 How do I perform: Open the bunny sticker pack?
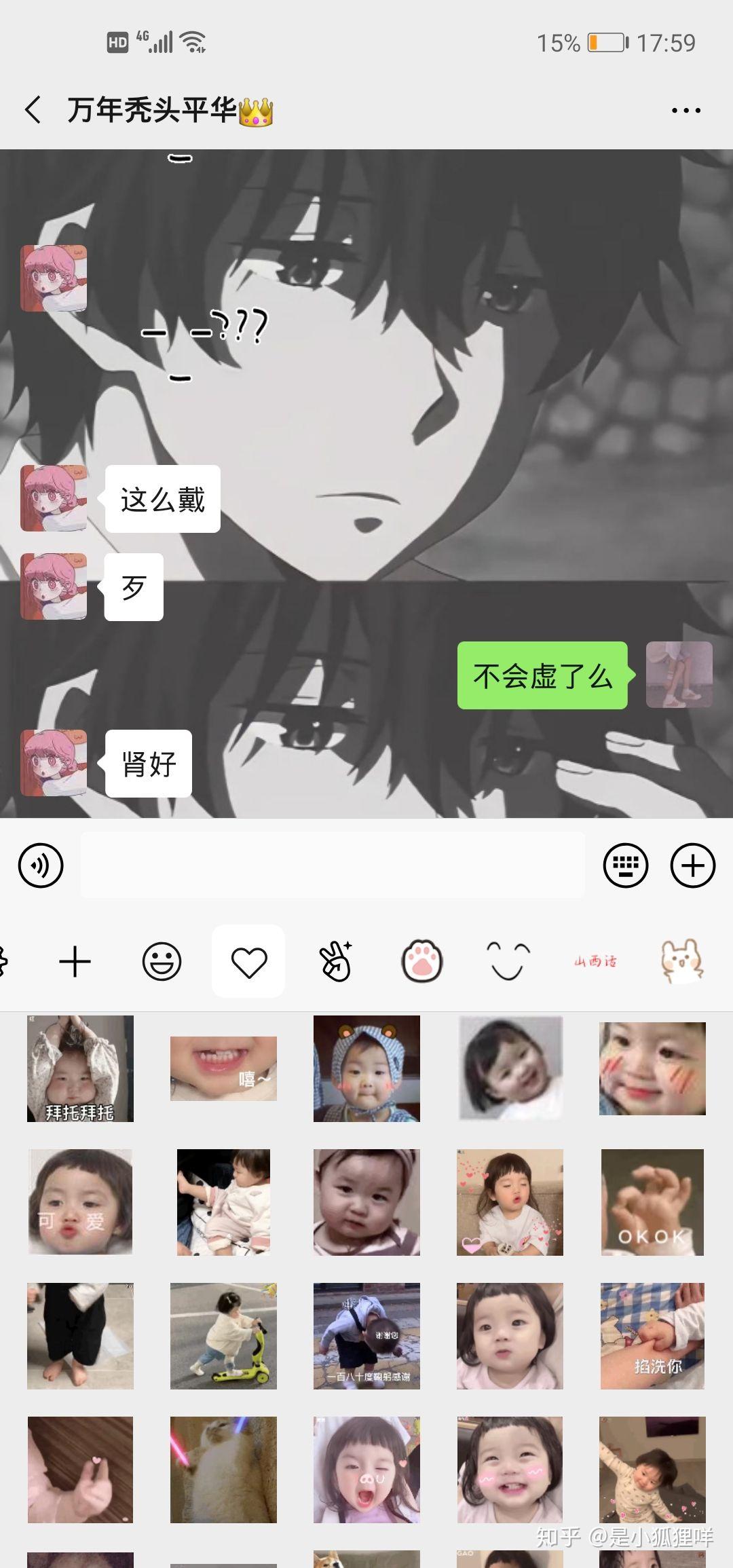[x=682, y=962]
